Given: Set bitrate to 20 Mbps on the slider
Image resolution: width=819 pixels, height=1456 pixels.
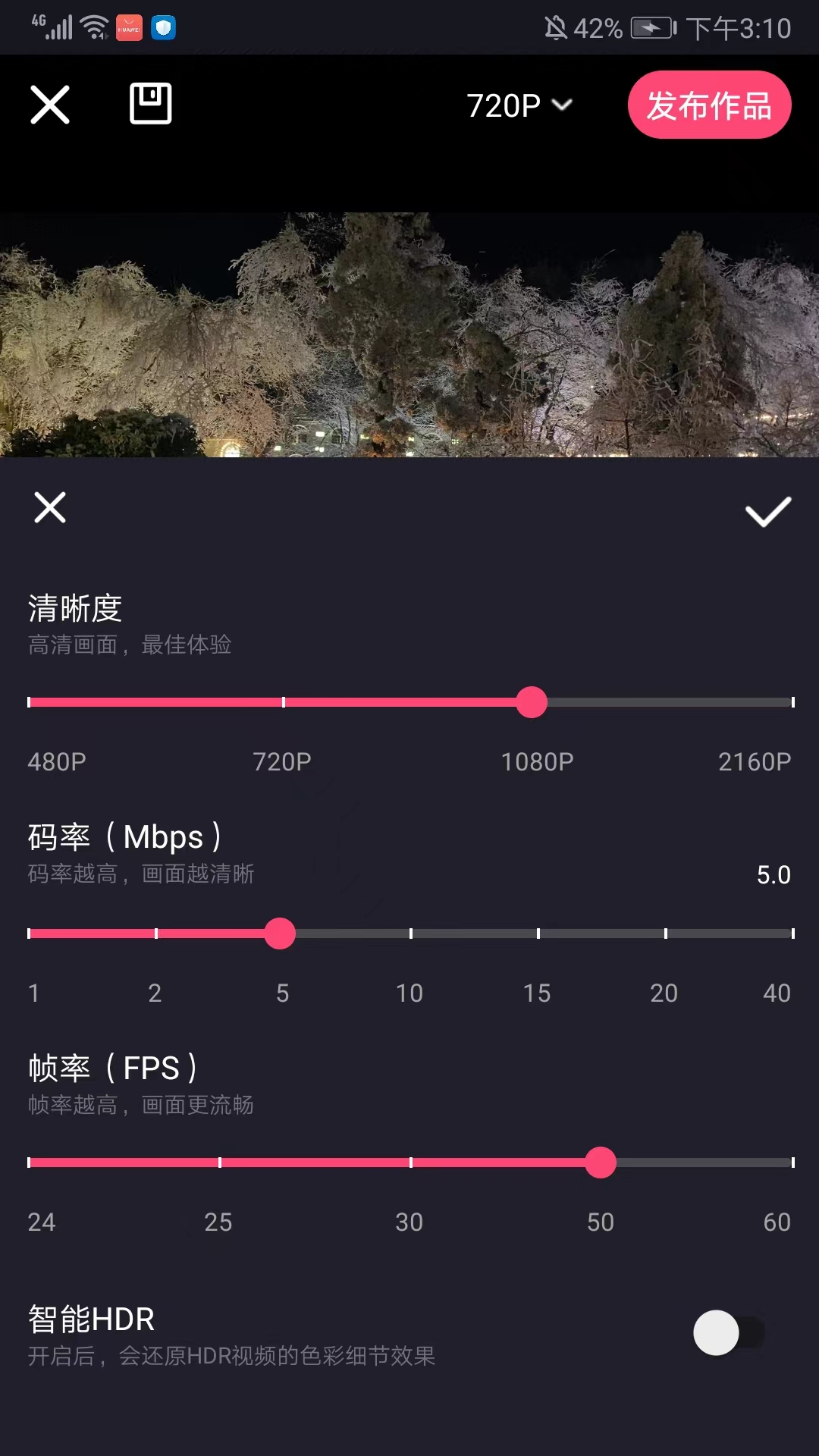Looking at the screenshot, I should click(x=665, y=934).
